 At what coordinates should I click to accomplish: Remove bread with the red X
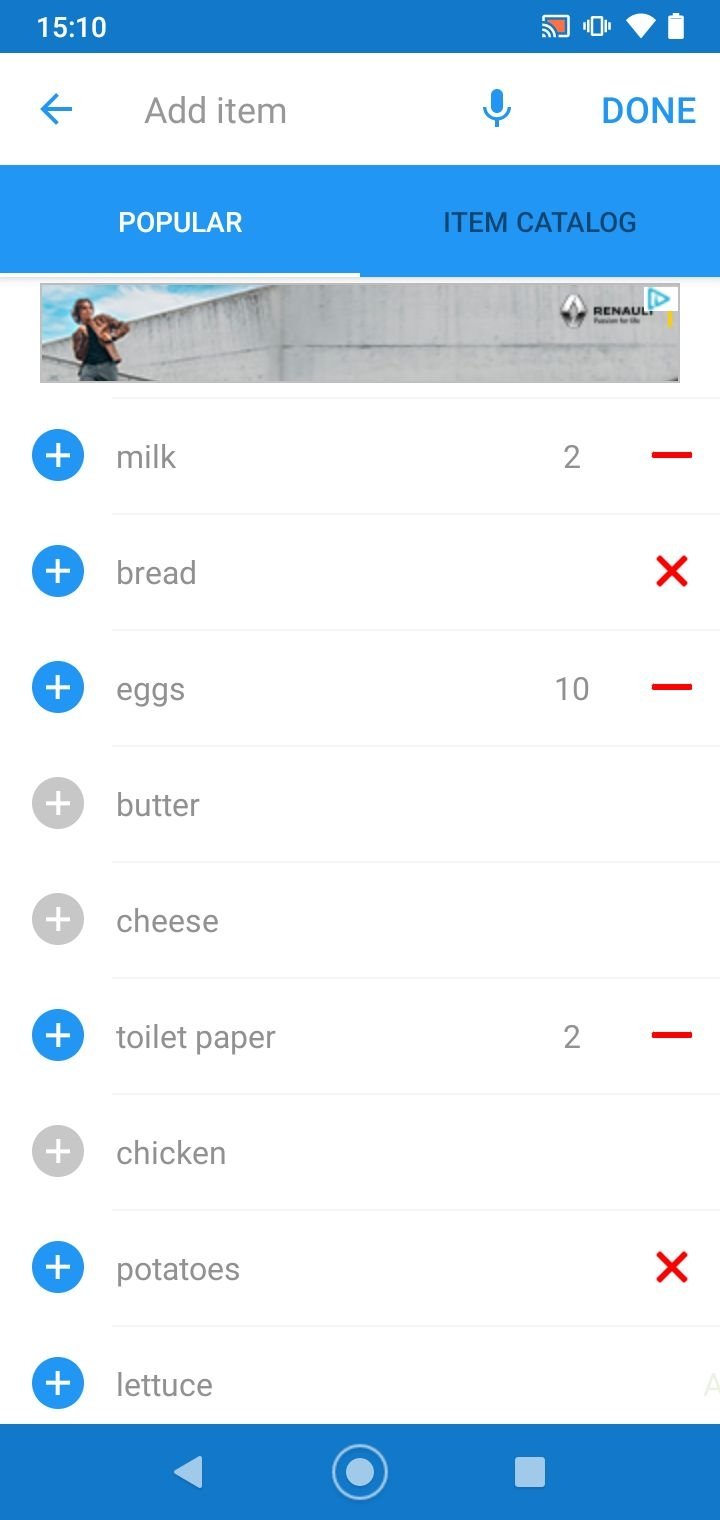[672, 572]
